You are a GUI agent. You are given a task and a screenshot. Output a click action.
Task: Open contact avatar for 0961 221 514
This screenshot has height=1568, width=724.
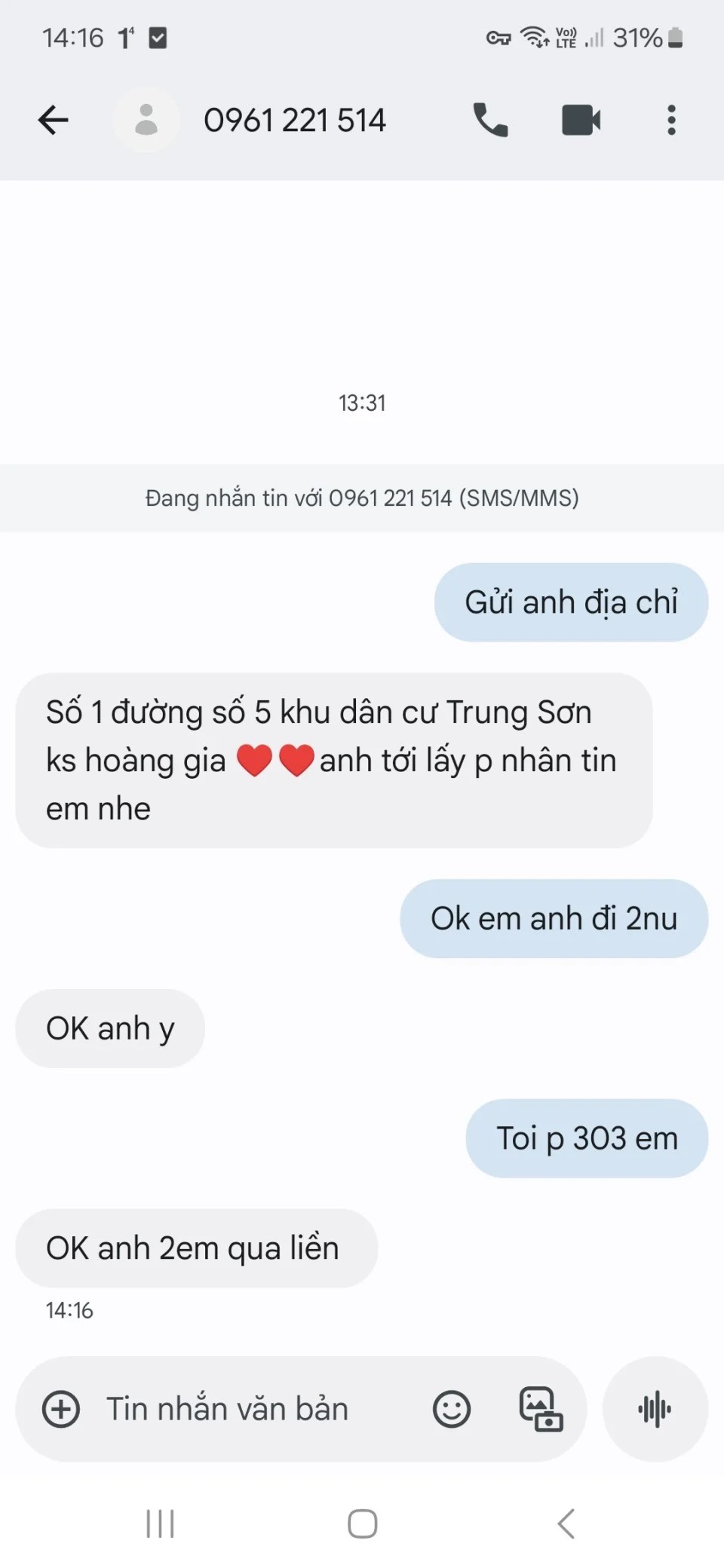point(146,120)
